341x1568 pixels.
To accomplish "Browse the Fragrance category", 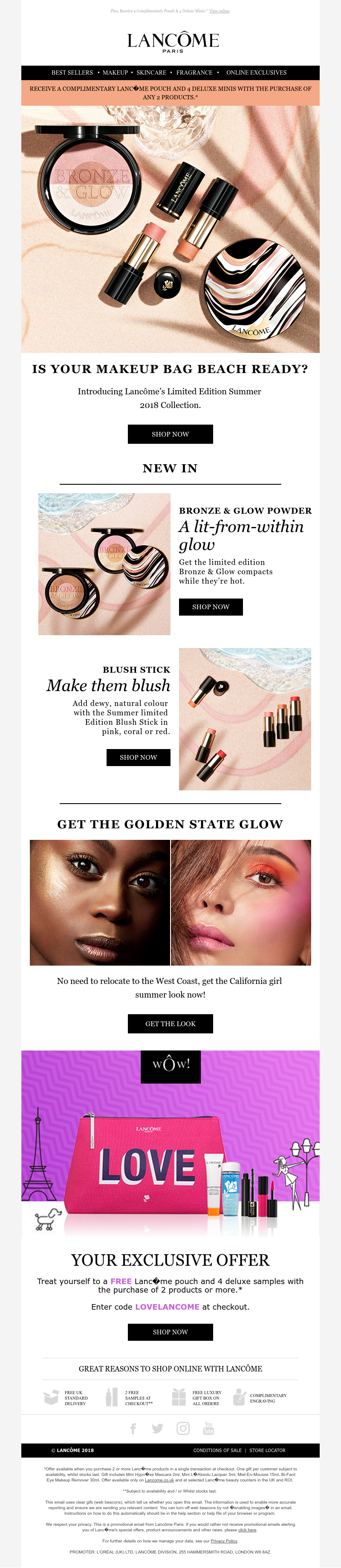I will pyautogui.click(x=194, y=72).
